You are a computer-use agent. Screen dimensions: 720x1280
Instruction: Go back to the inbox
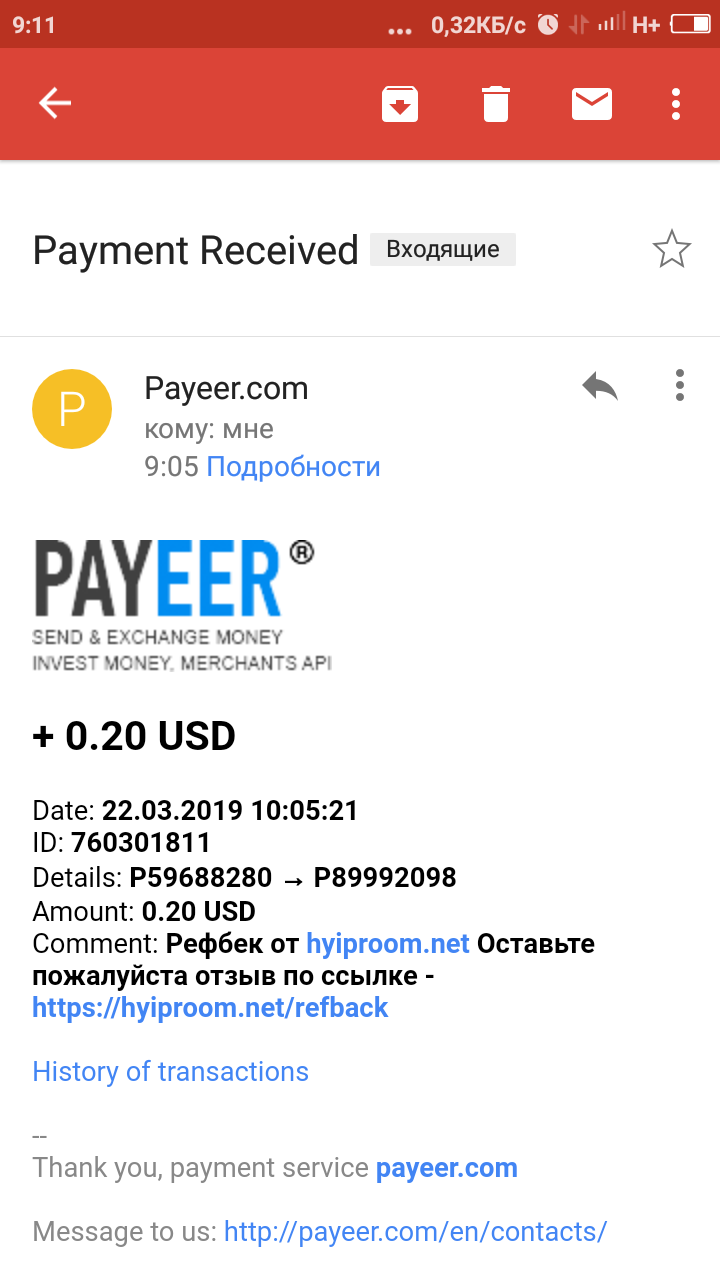click(x=55, y=103)
